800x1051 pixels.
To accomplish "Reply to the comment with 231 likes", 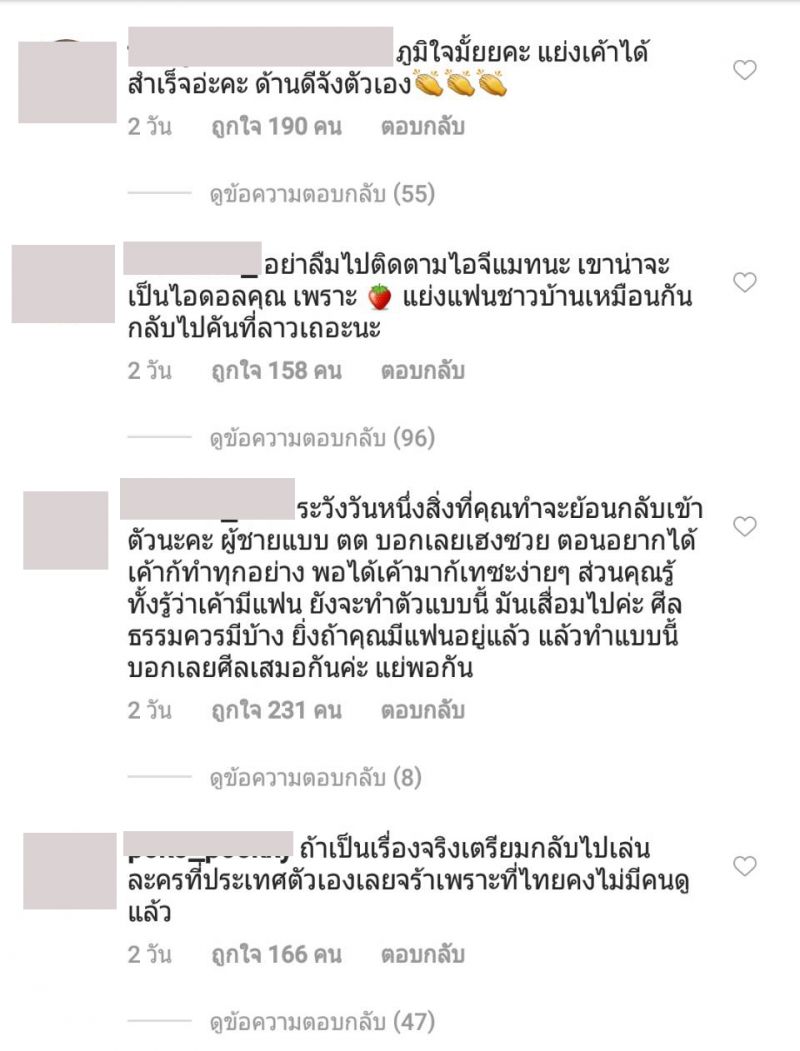I will pos(422,711).
